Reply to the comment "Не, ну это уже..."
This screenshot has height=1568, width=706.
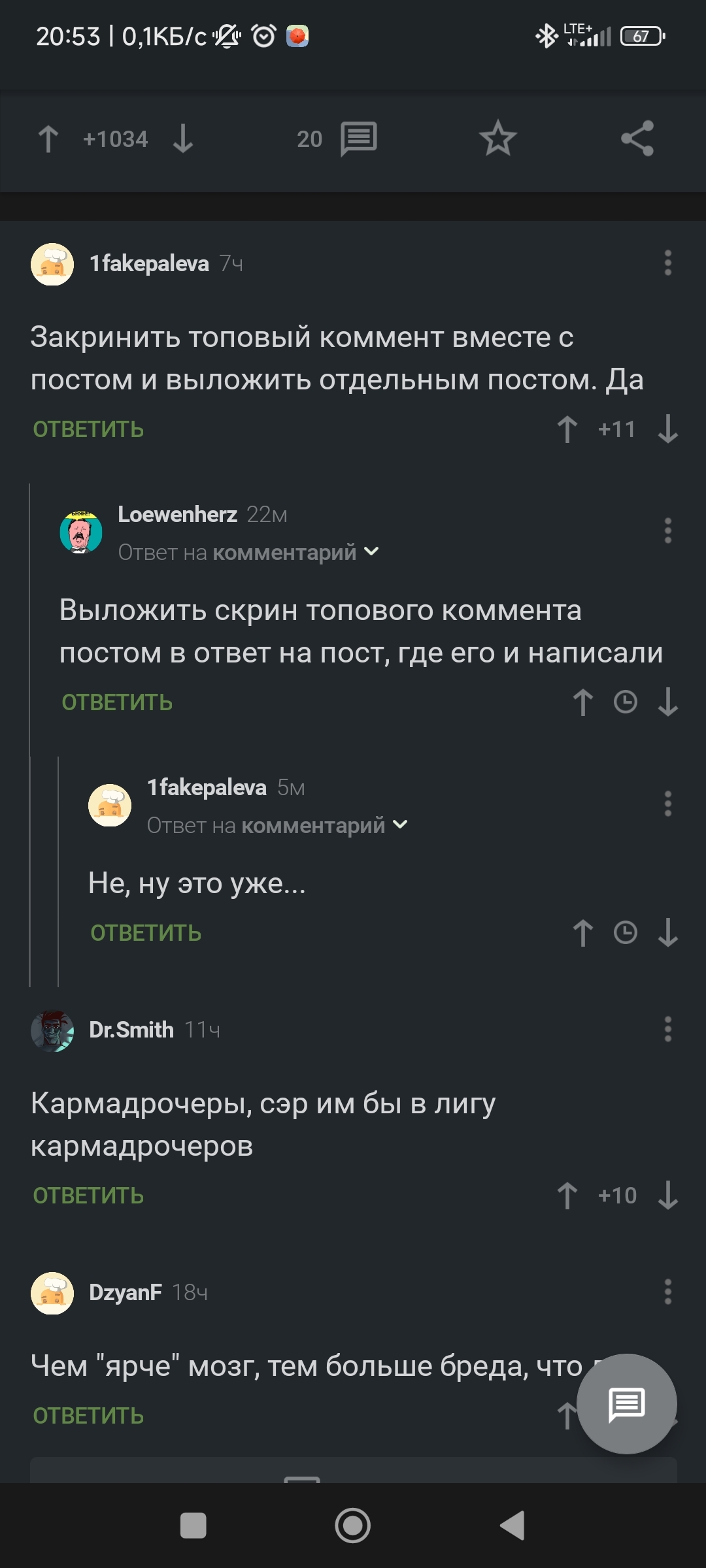(146, 933)
